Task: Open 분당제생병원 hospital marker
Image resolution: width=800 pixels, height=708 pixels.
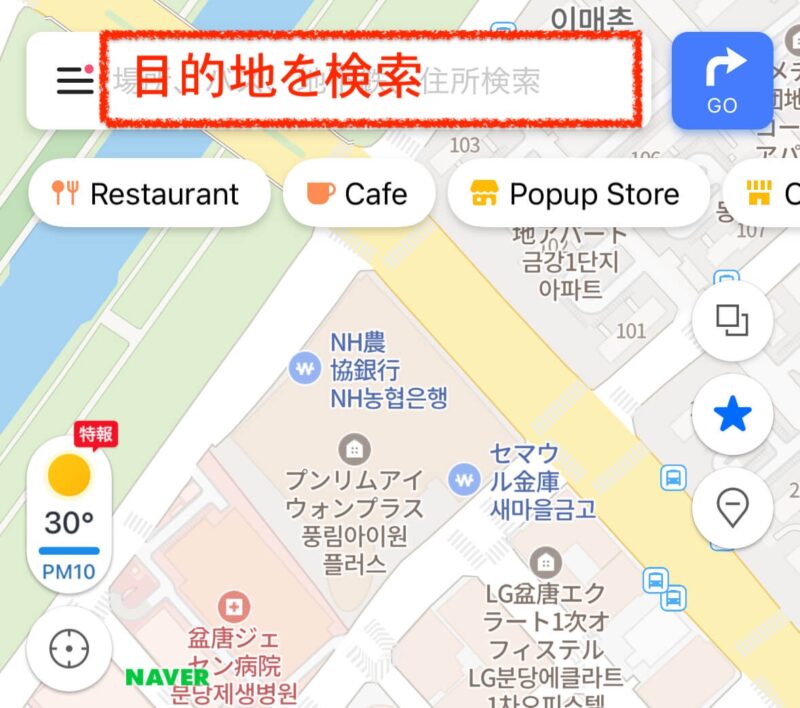Action: point(234,606)
